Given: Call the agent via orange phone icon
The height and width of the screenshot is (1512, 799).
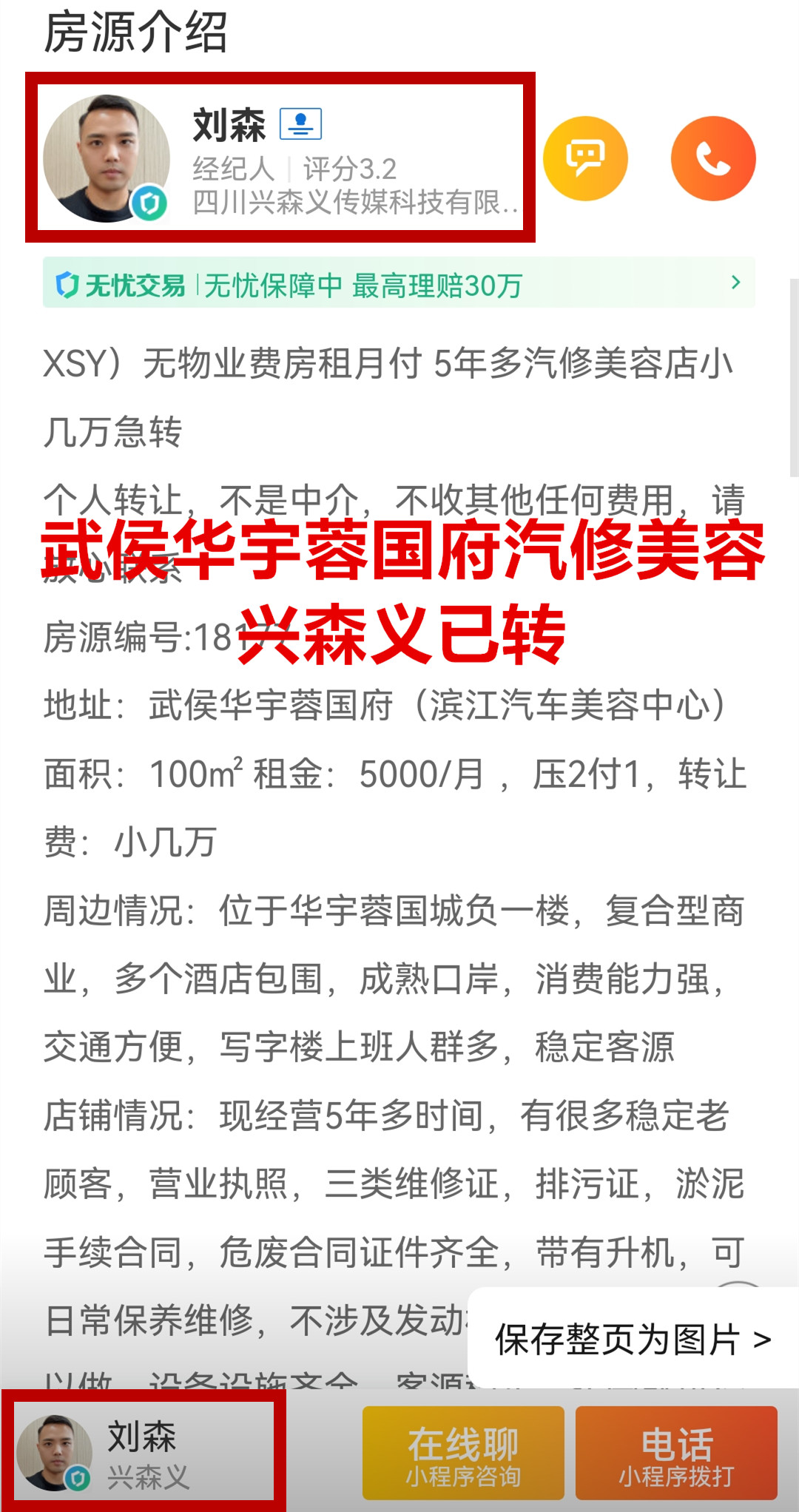Looking at the screenshot, I should [713, 158].
